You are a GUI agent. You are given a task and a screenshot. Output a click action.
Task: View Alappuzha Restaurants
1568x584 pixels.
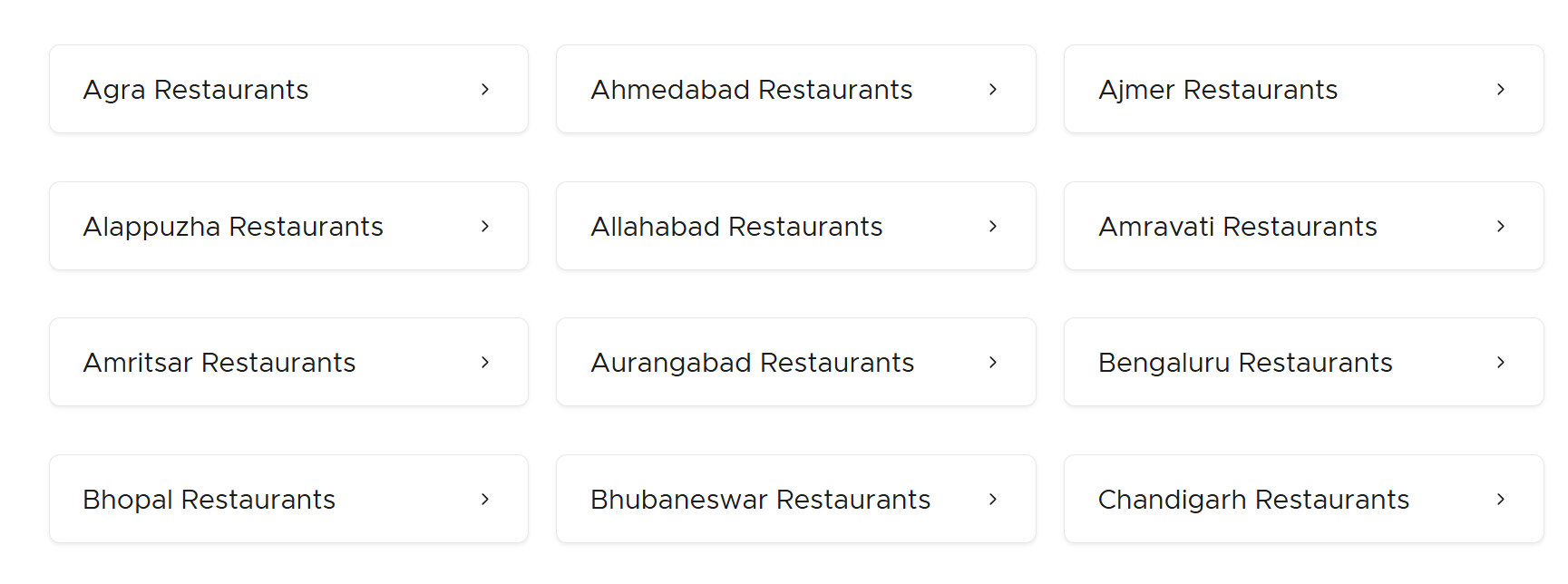pyautogui.click(x=288, y=226)
